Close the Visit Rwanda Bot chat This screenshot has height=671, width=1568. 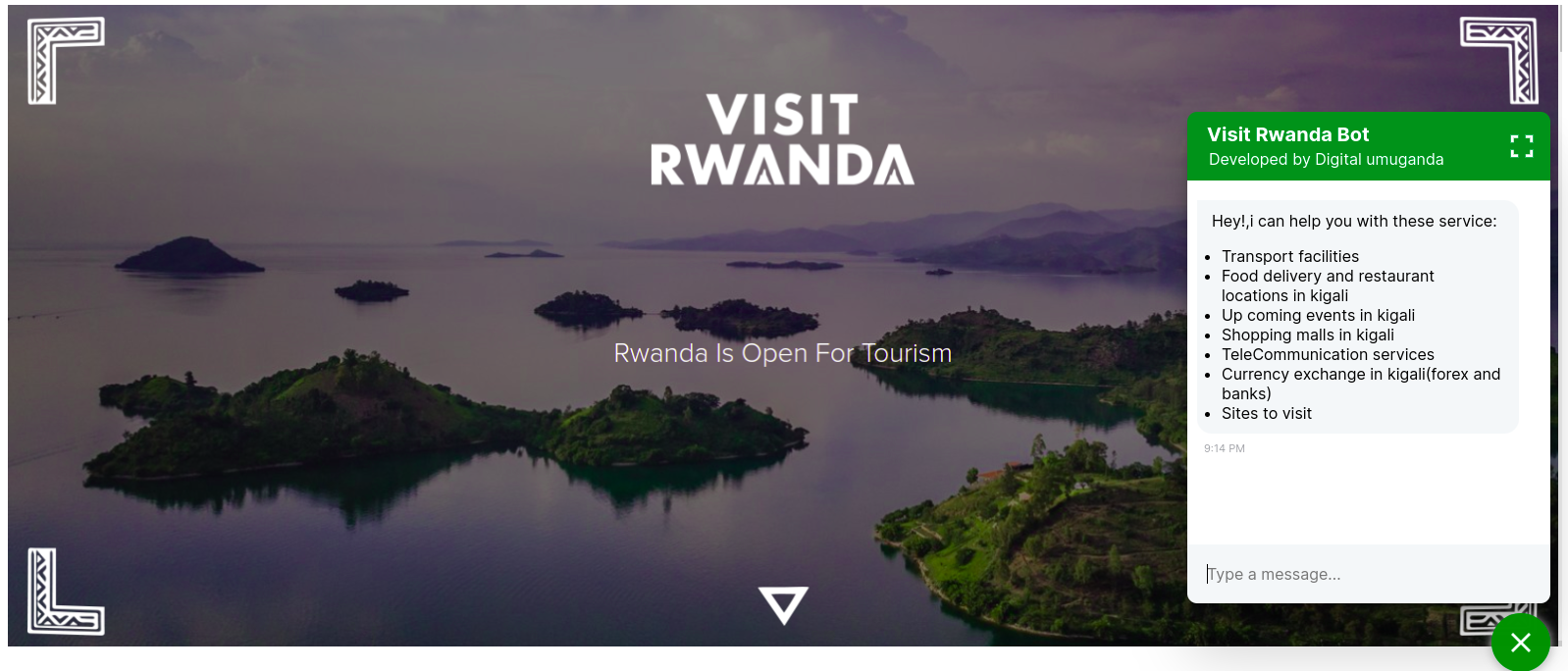[1520, 643]
